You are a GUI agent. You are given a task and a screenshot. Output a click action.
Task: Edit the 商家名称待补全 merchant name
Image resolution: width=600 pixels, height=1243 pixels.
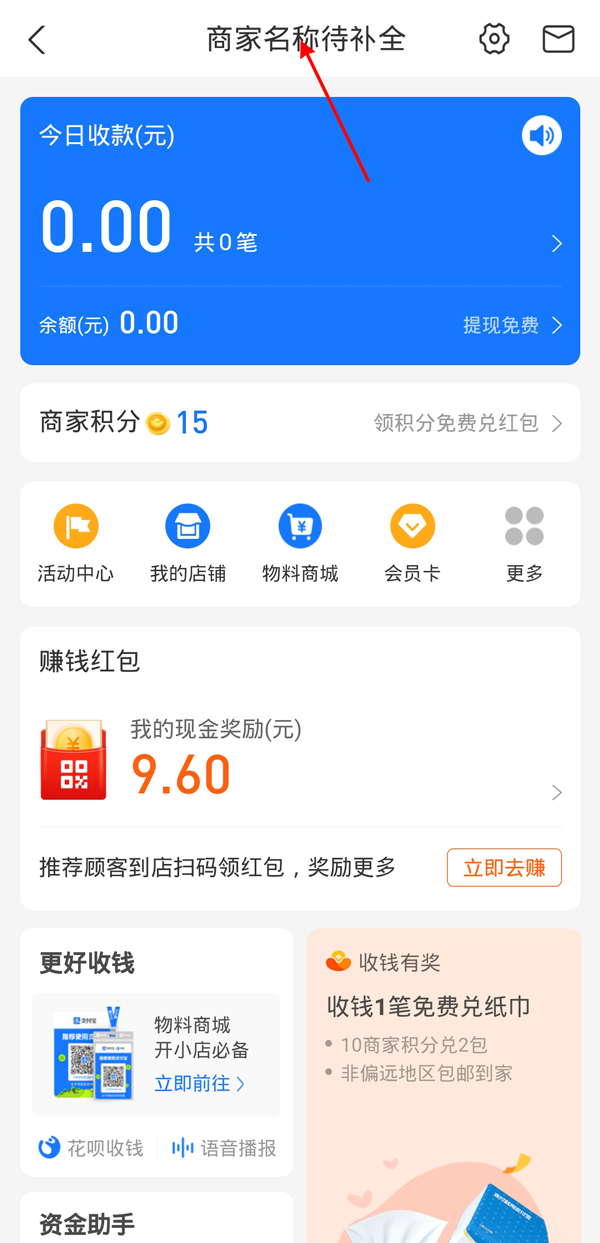[x=306, y=39]
